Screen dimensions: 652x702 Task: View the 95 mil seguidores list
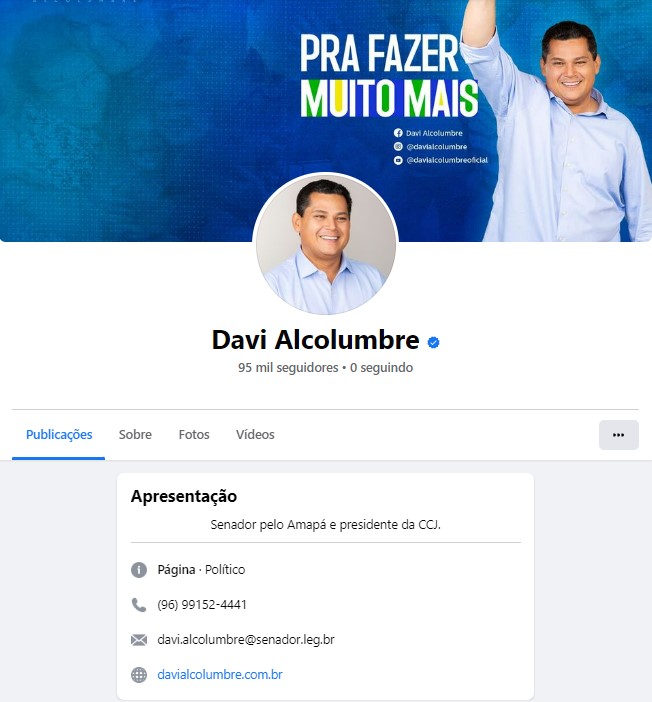tap(288, 368)
